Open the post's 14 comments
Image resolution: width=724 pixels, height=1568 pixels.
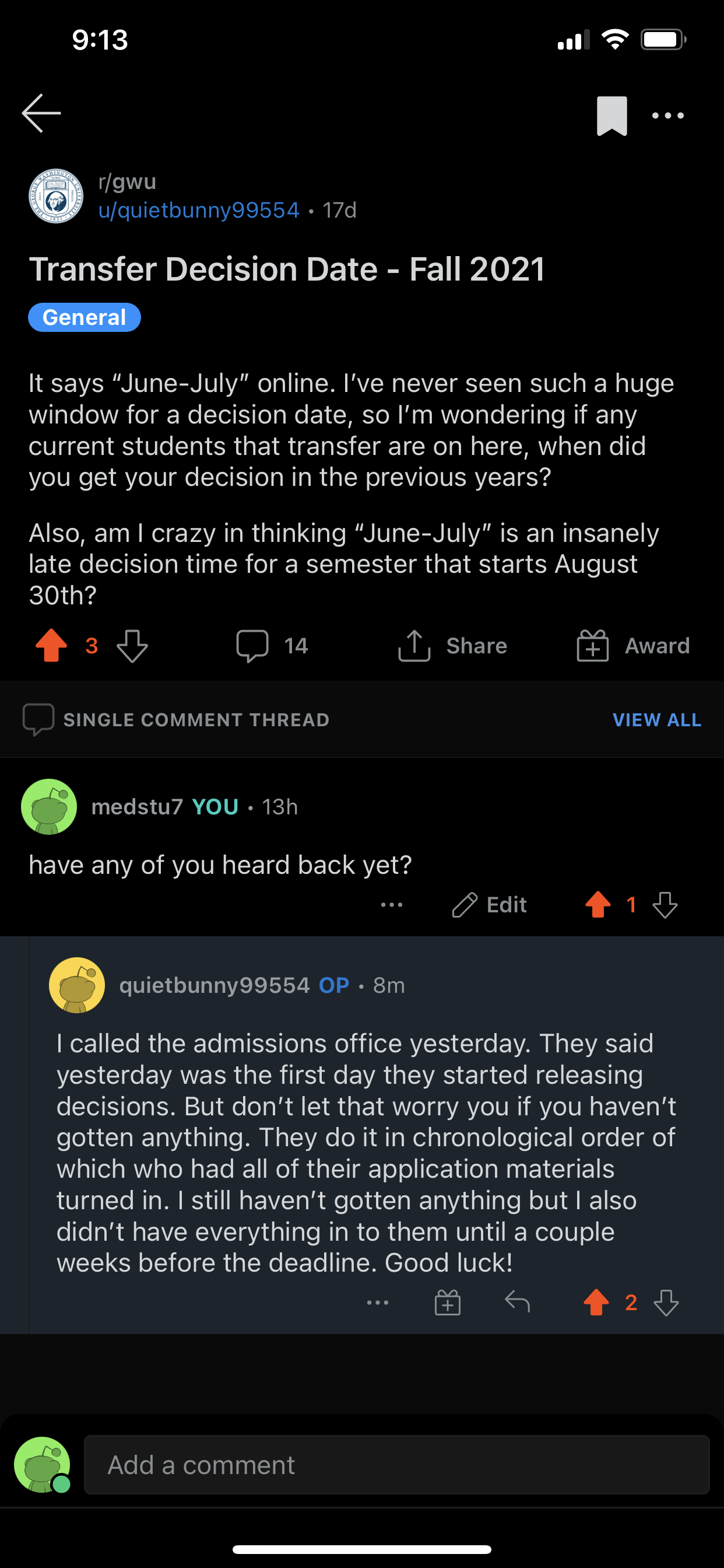[272, 645]
